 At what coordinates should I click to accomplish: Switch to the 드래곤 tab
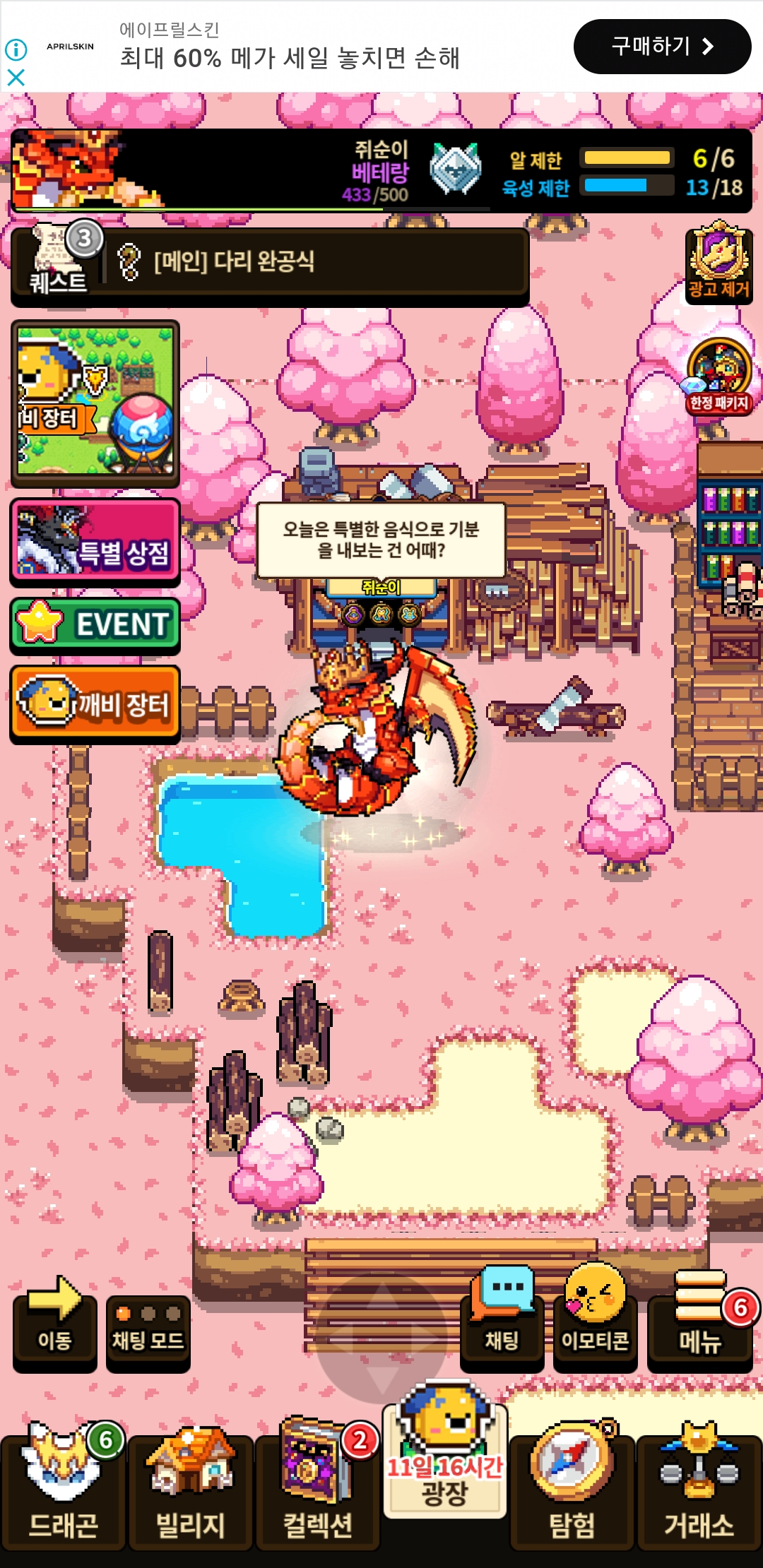pyautogui.click(x=64, y=1490)
